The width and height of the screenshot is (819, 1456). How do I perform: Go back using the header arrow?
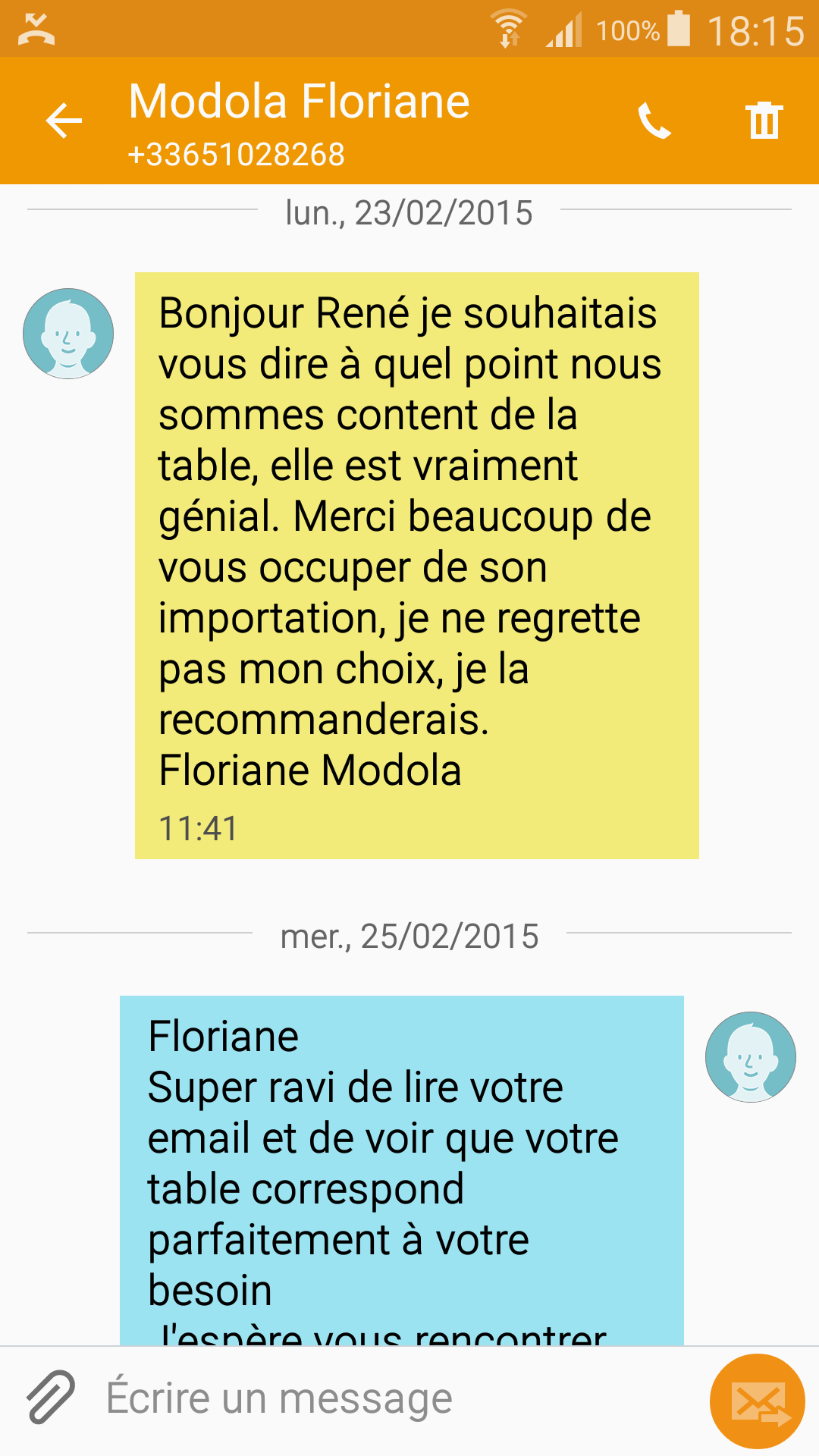point(64,121)
